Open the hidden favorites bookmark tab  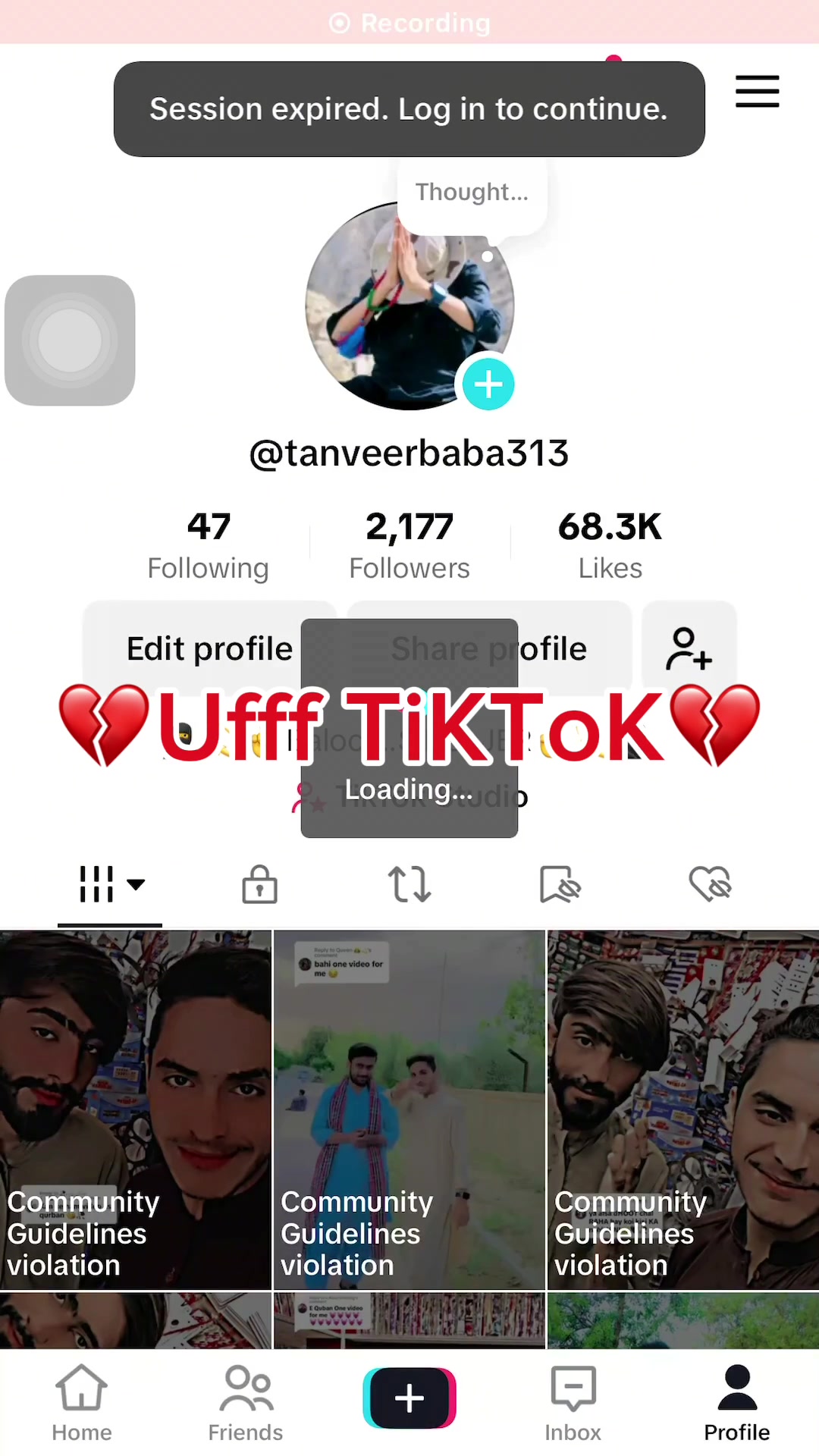[x=560, y=884]
